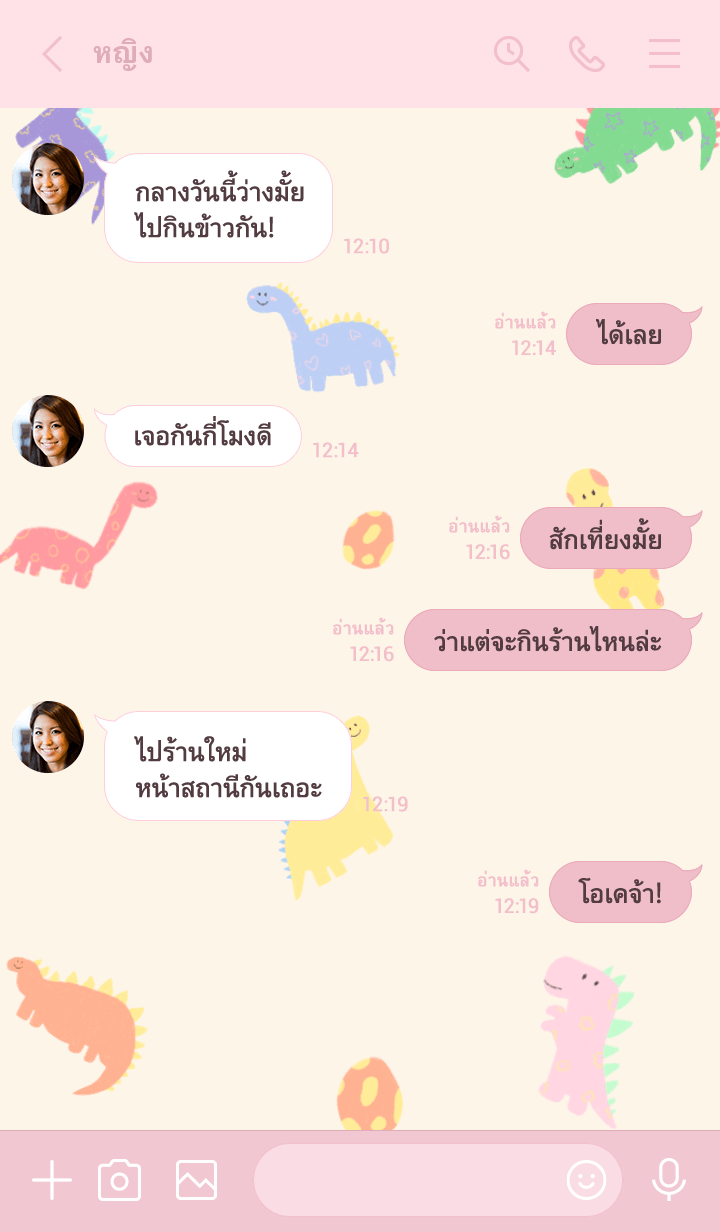Open the emoji and sticker picker
This screenshot has width=720, height=1232.
click(587, 1181)
